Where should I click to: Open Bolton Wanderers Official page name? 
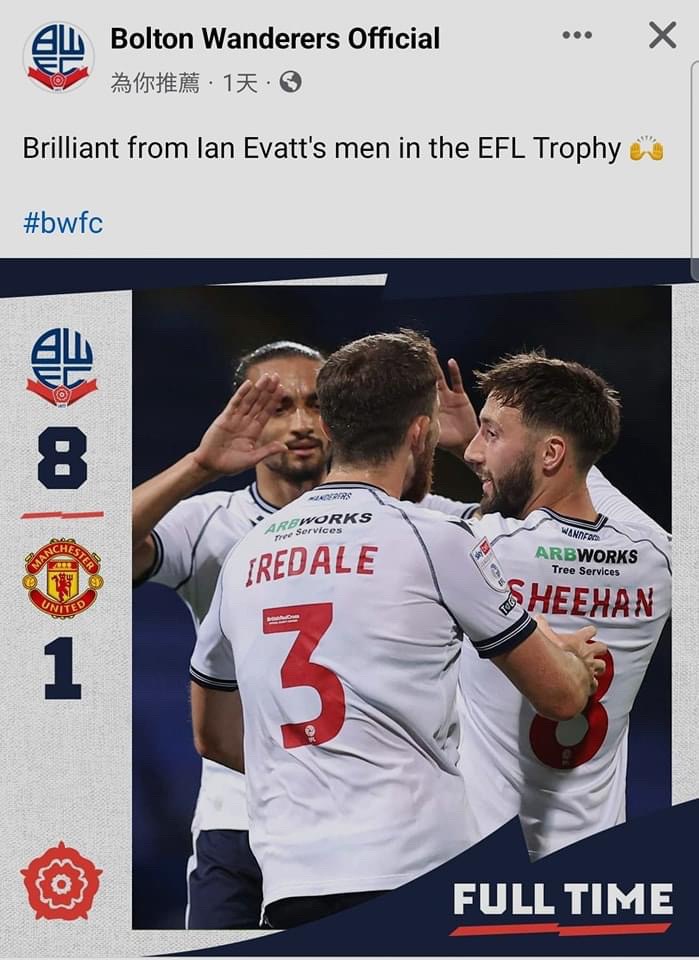tap(274, 39)
